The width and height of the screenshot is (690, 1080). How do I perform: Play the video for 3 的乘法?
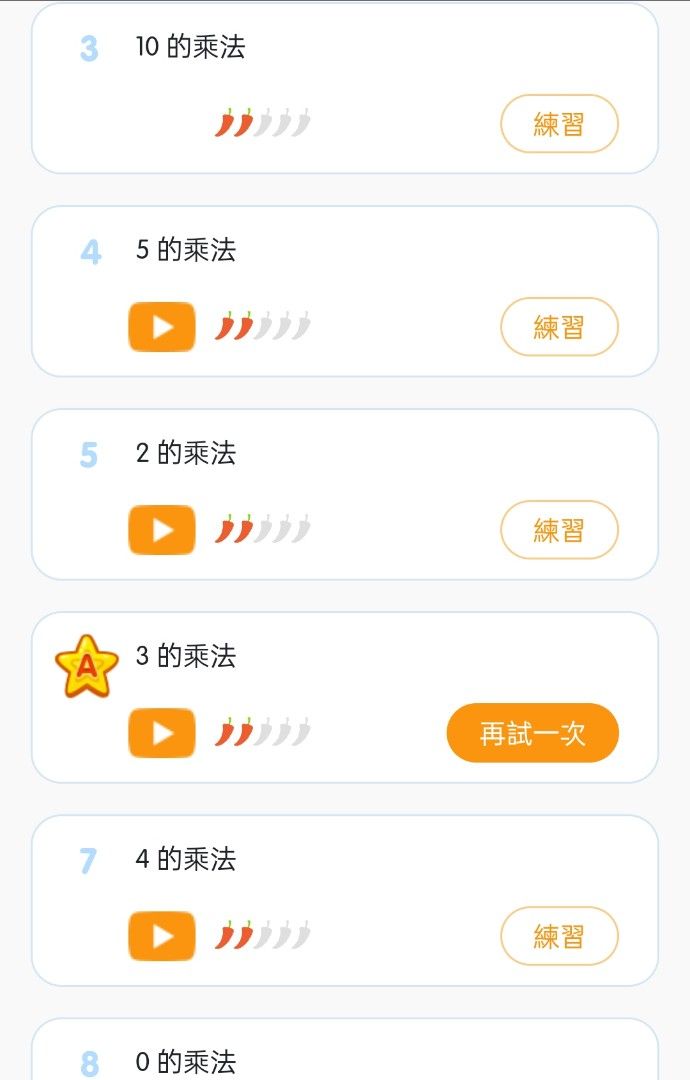(x=162, y=733)
